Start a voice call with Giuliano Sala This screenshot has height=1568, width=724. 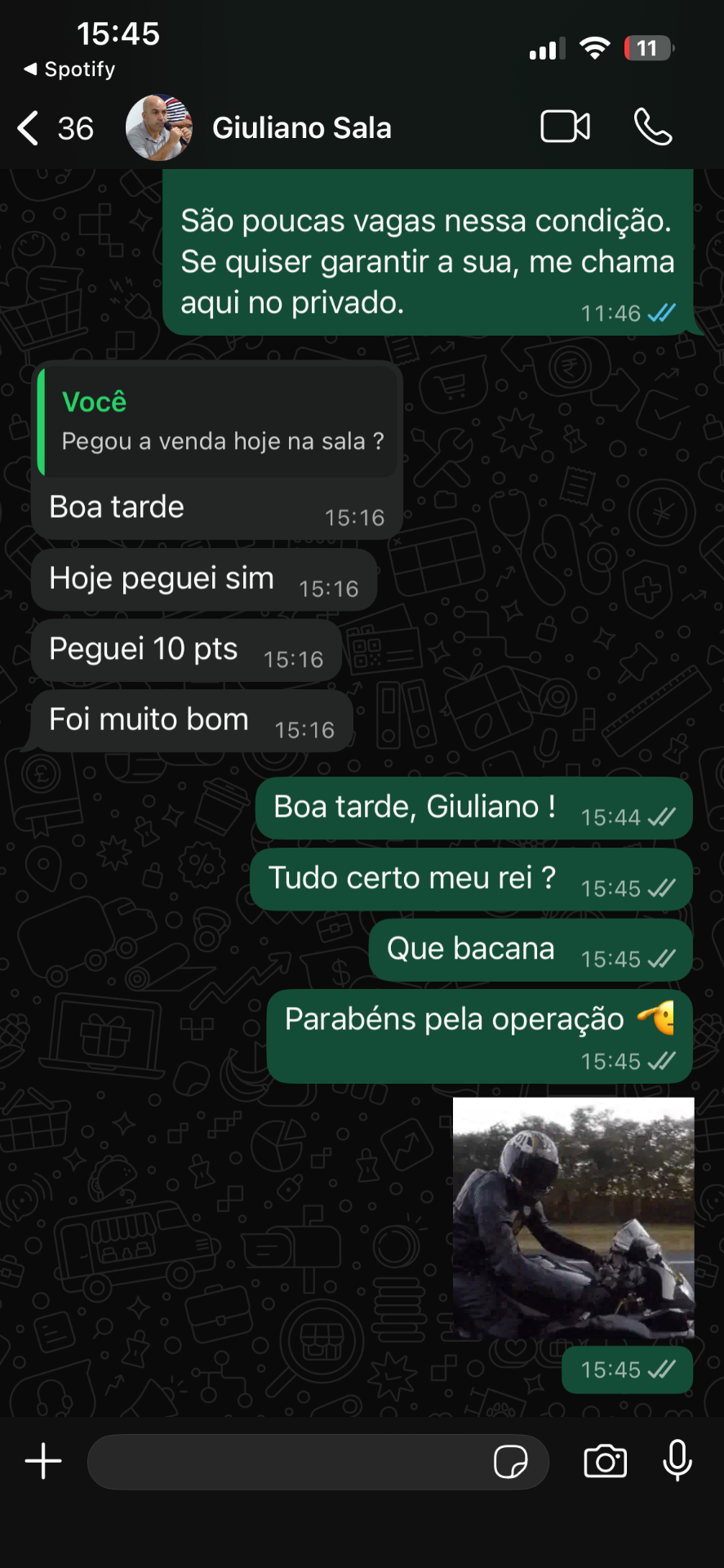click(653, 127)
